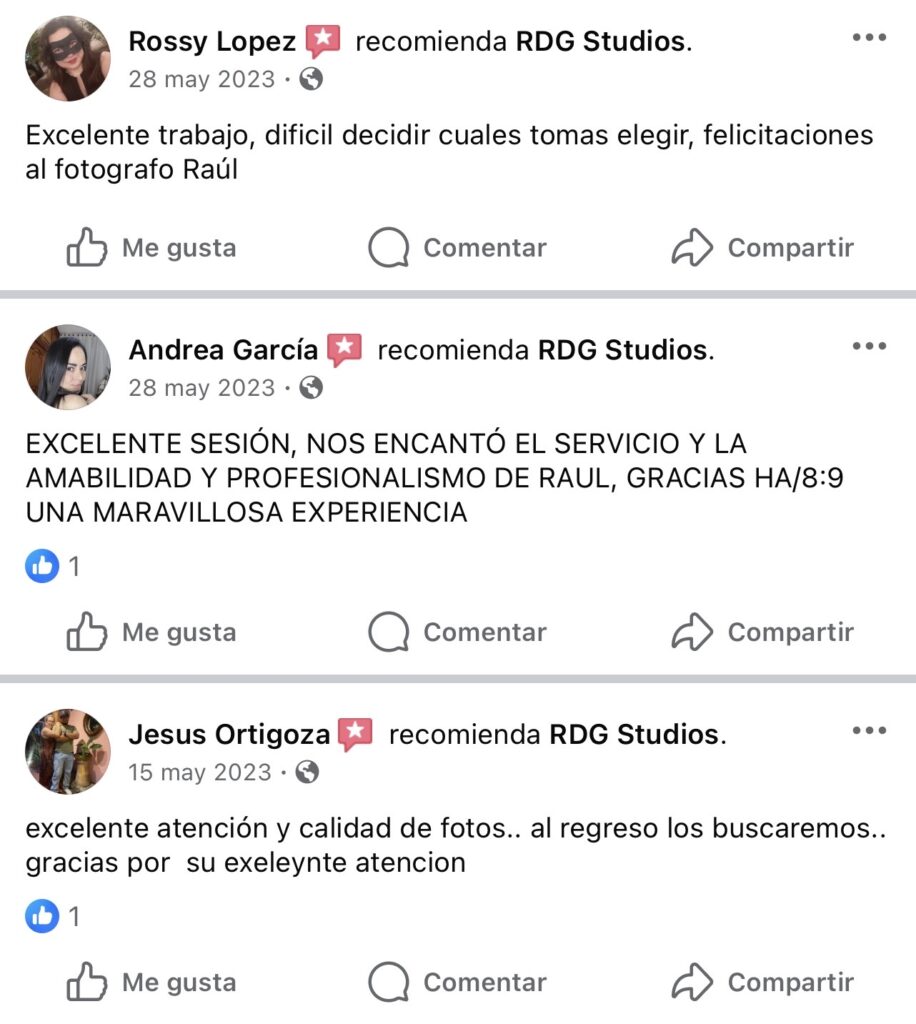Image resolution: width=916 pixels, height=1024 pixels.
Task: Like Andrea García's recommendation
Action: tap(152, 632)
